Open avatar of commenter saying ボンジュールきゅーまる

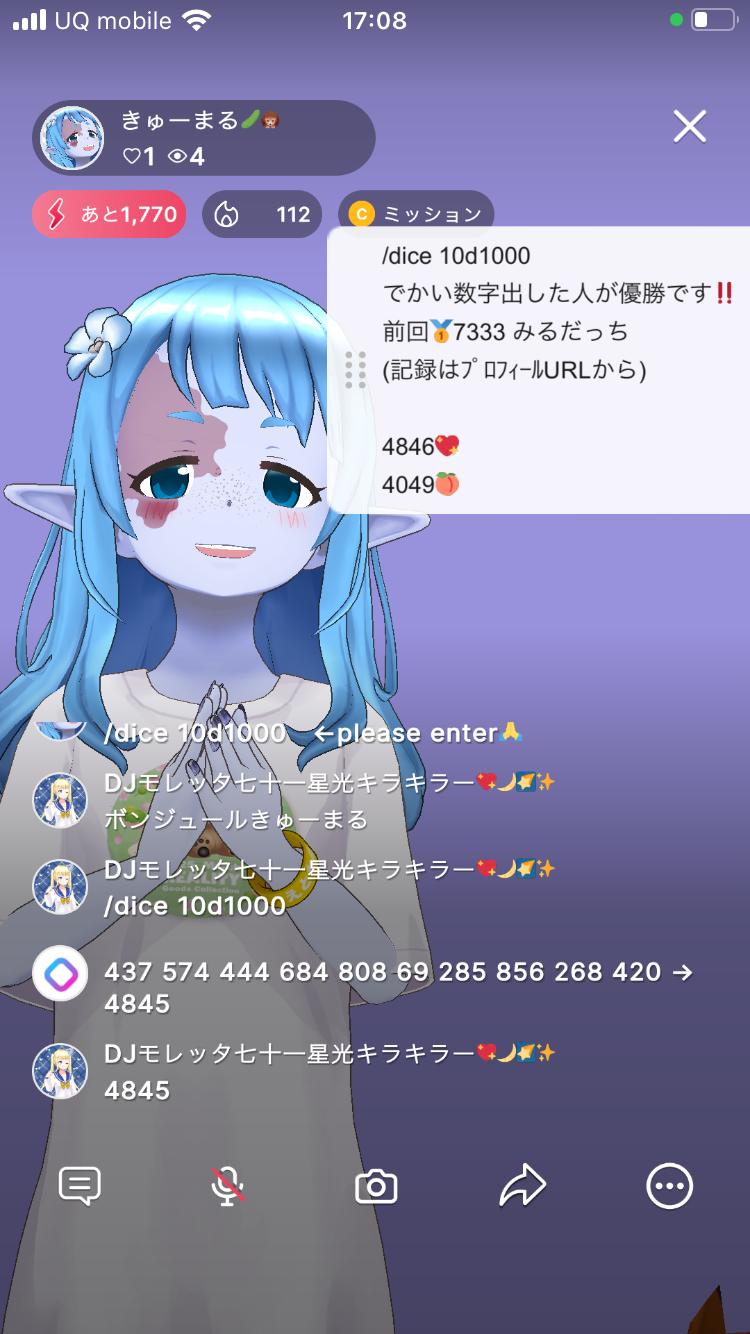click(60, 801)
